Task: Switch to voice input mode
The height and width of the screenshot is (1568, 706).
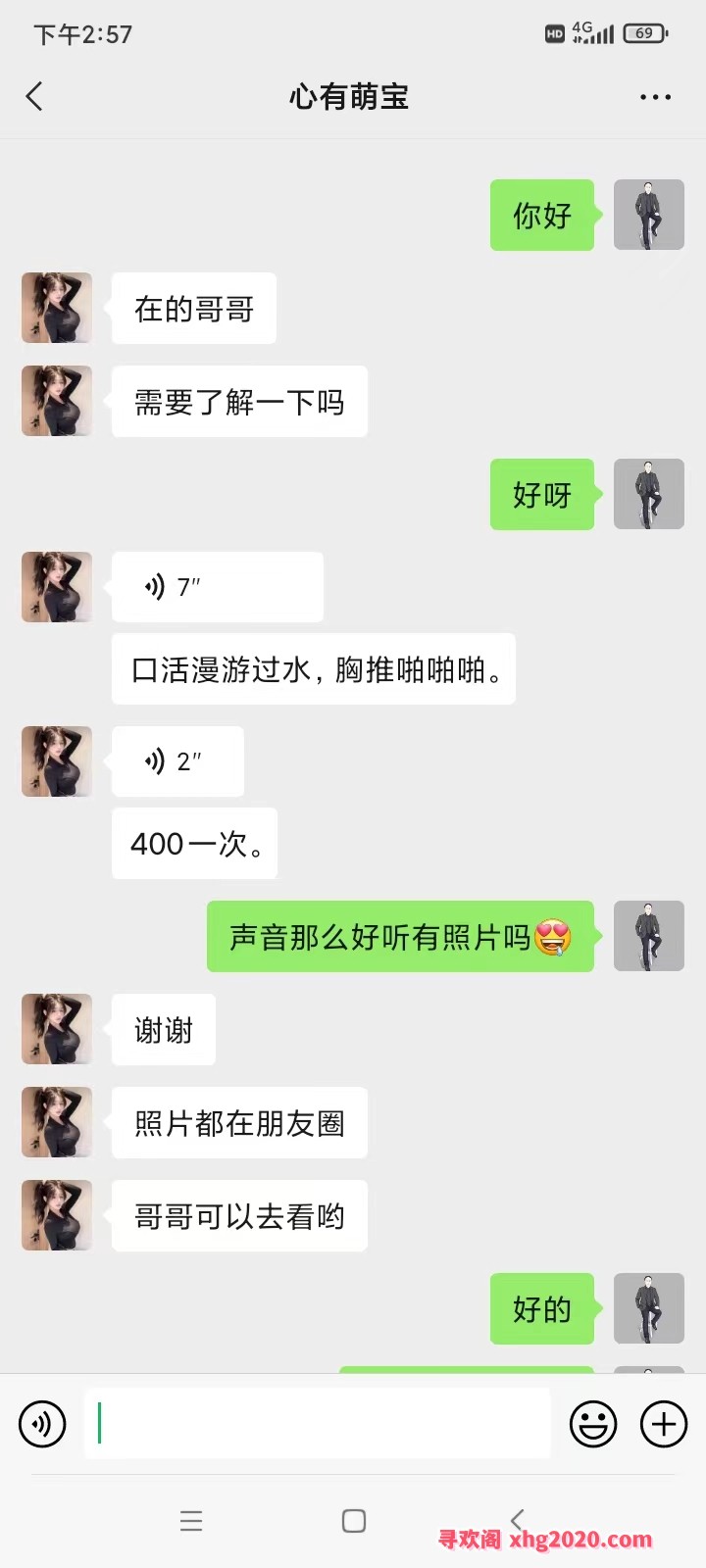Action: pyautogui.click(x=42, y=1424)
